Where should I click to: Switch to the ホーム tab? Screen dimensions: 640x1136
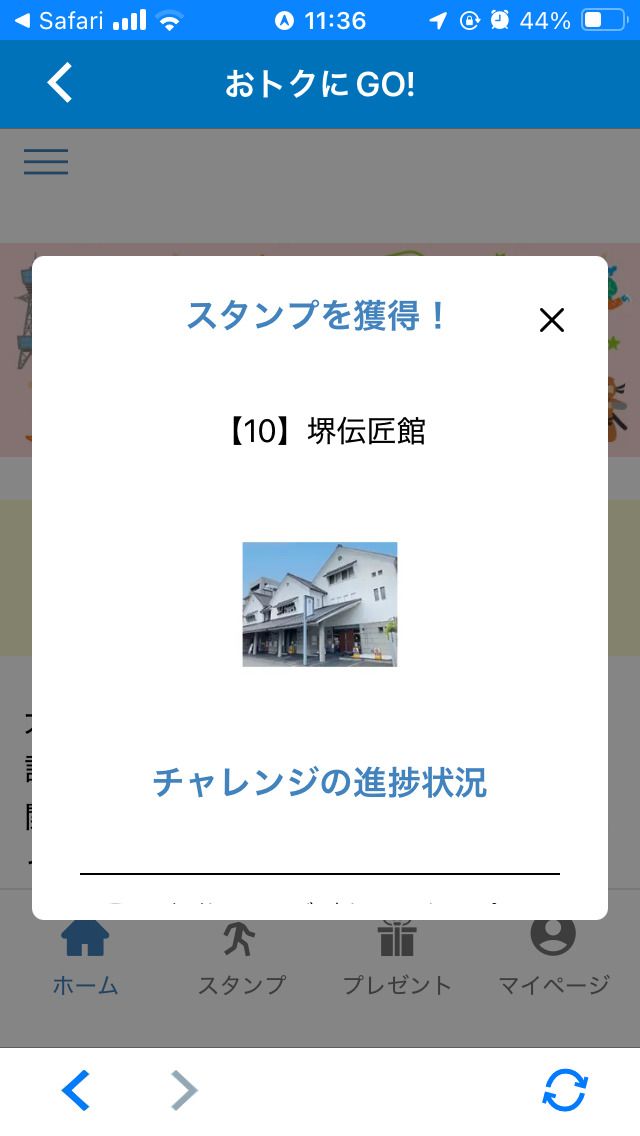click(85, 957)
